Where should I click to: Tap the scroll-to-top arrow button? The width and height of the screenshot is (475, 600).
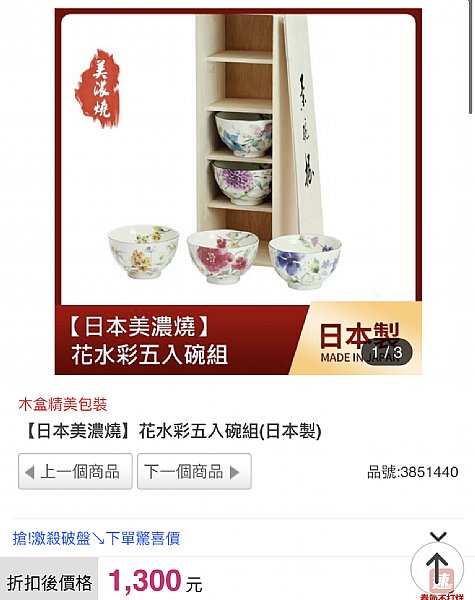pyautogui.click(x=437, y=568)
